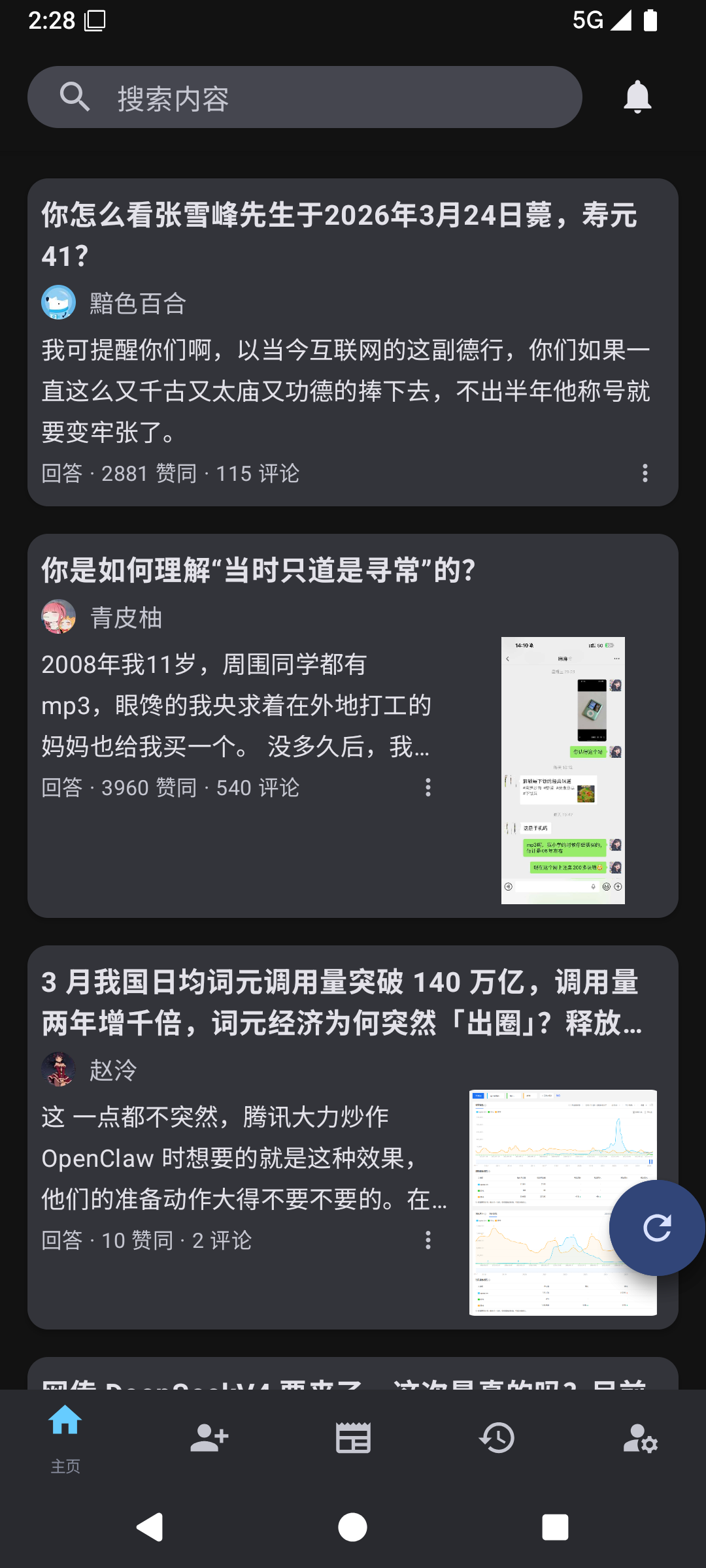Open browsing history via the clock icon
This screenshot has width=706, height=1568.
496,1437
